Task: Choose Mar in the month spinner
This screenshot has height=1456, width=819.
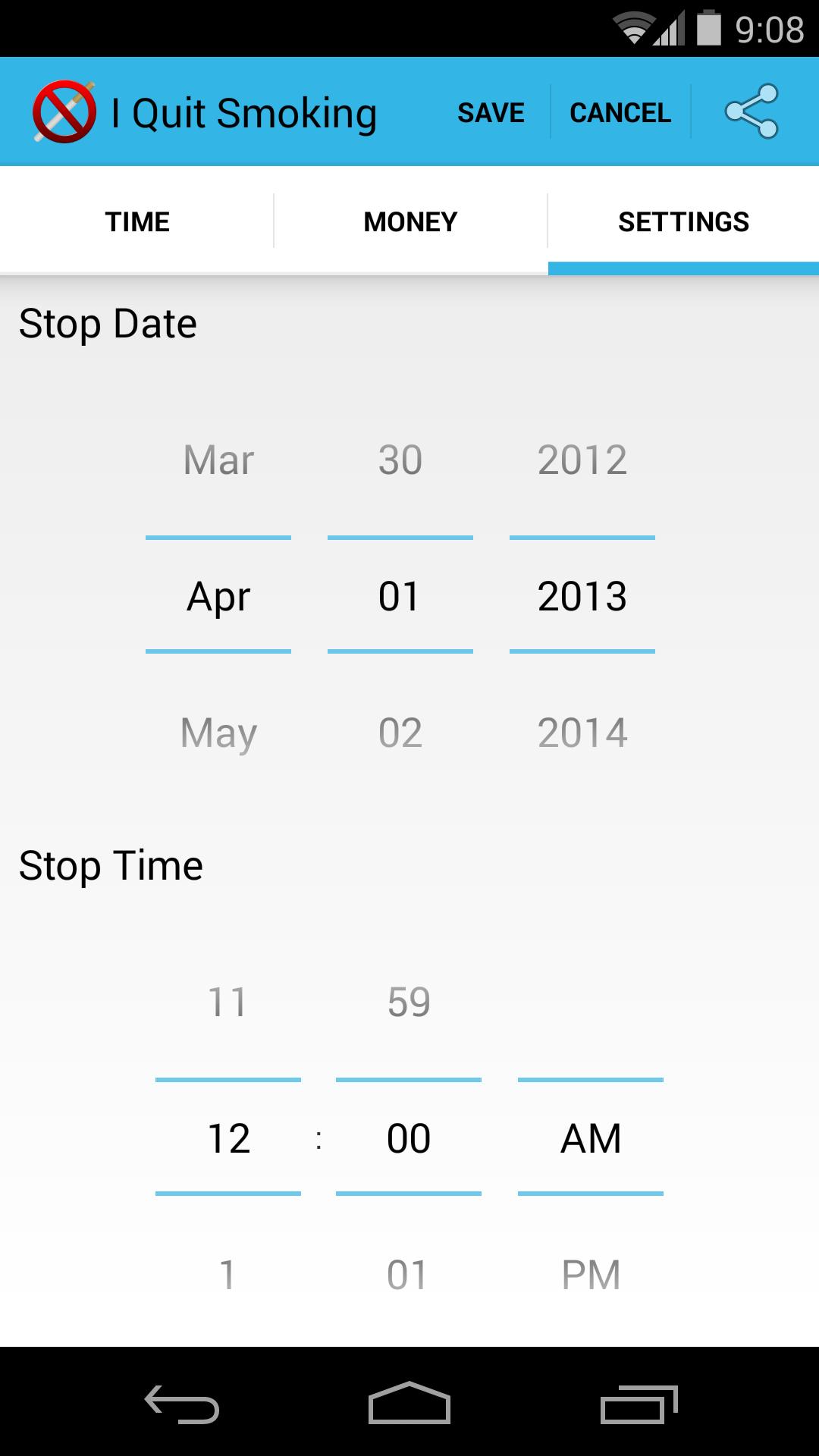Action: [217, 460]
